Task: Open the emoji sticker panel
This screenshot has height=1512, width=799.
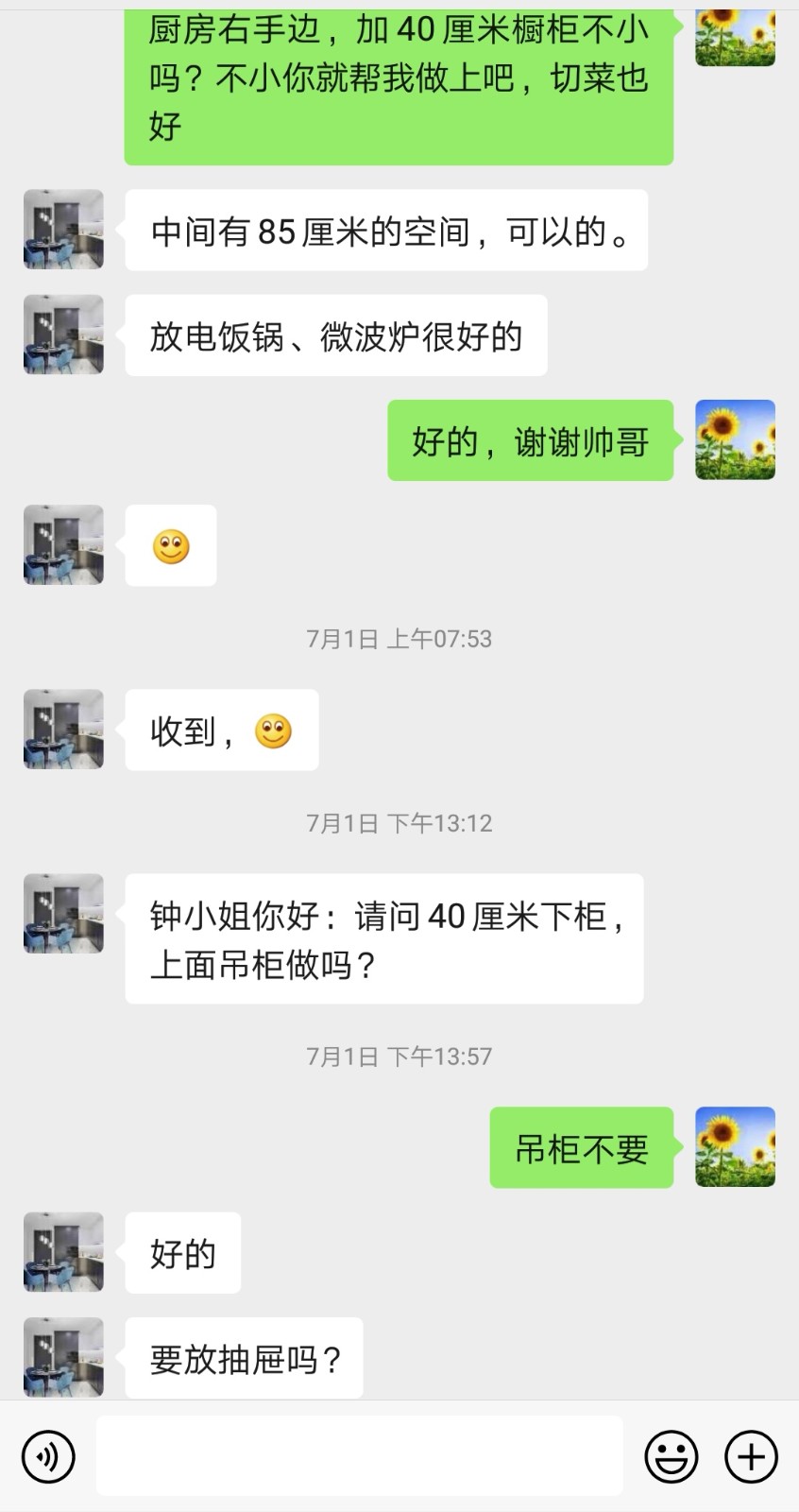Action: pos(671,1456)
